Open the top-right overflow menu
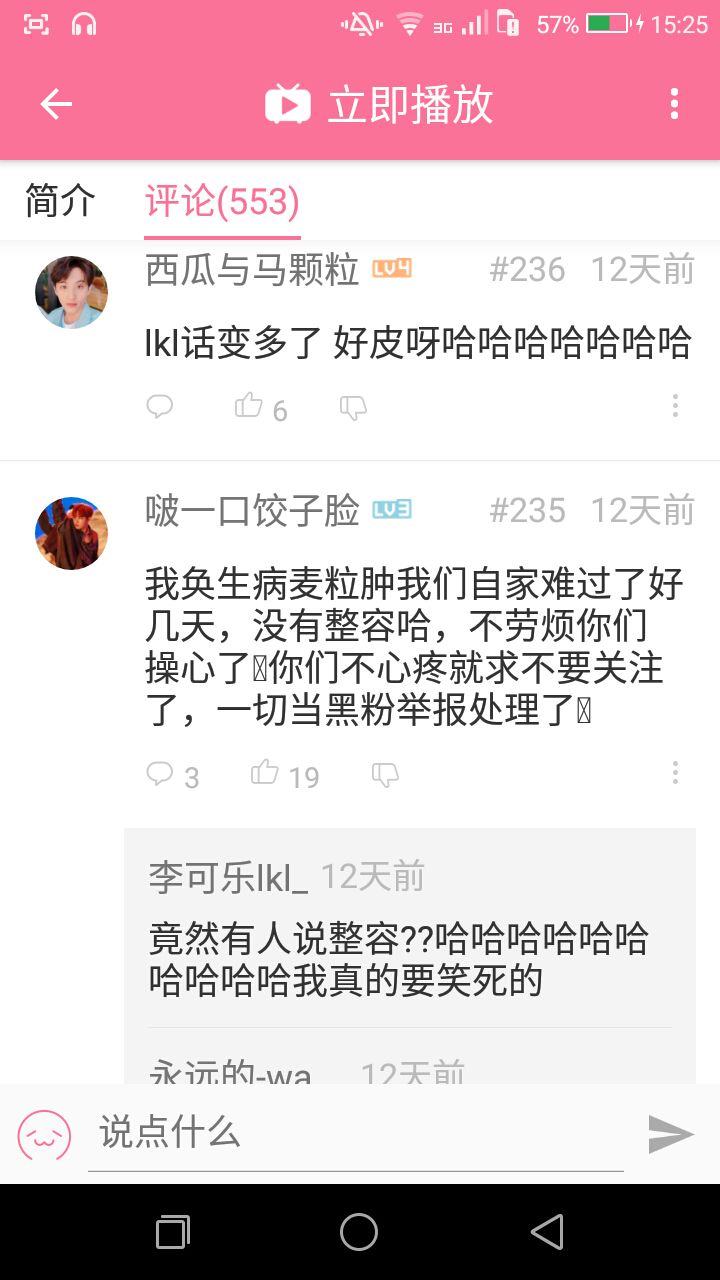 pos(674,104)
